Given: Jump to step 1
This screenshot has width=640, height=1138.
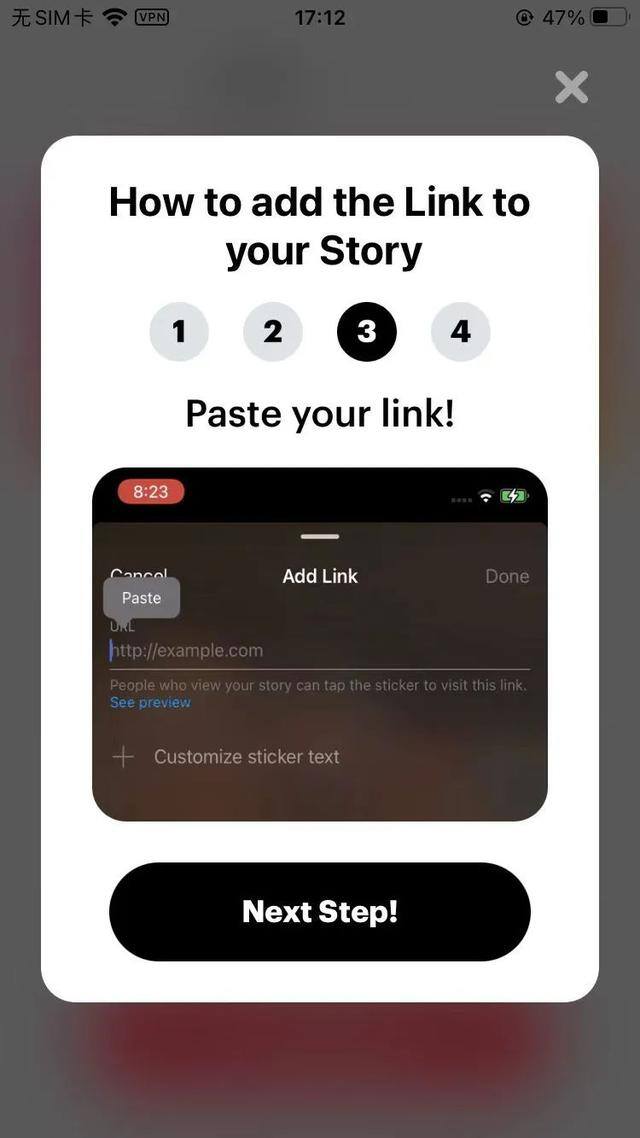Looking at the screenshot, I should point(179,331).
